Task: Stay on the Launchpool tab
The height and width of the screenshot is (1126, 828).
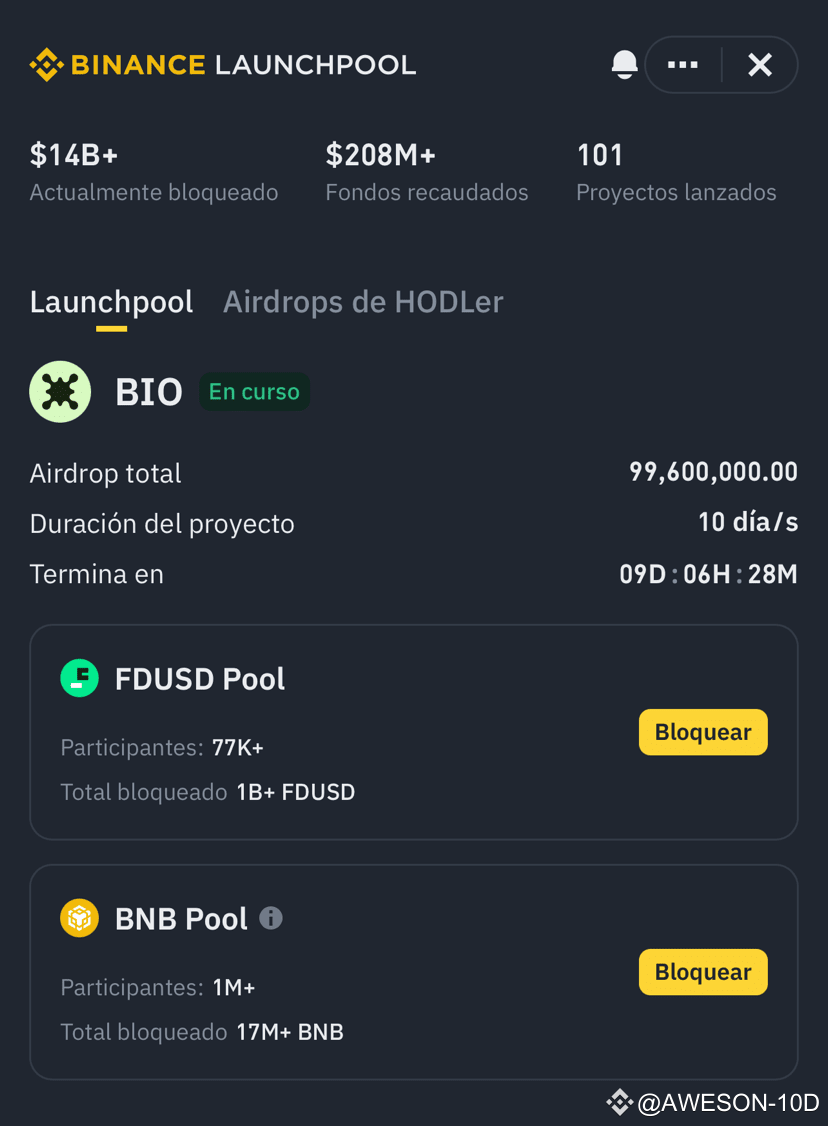Action: pyautogui.click(x=111, y=301)
